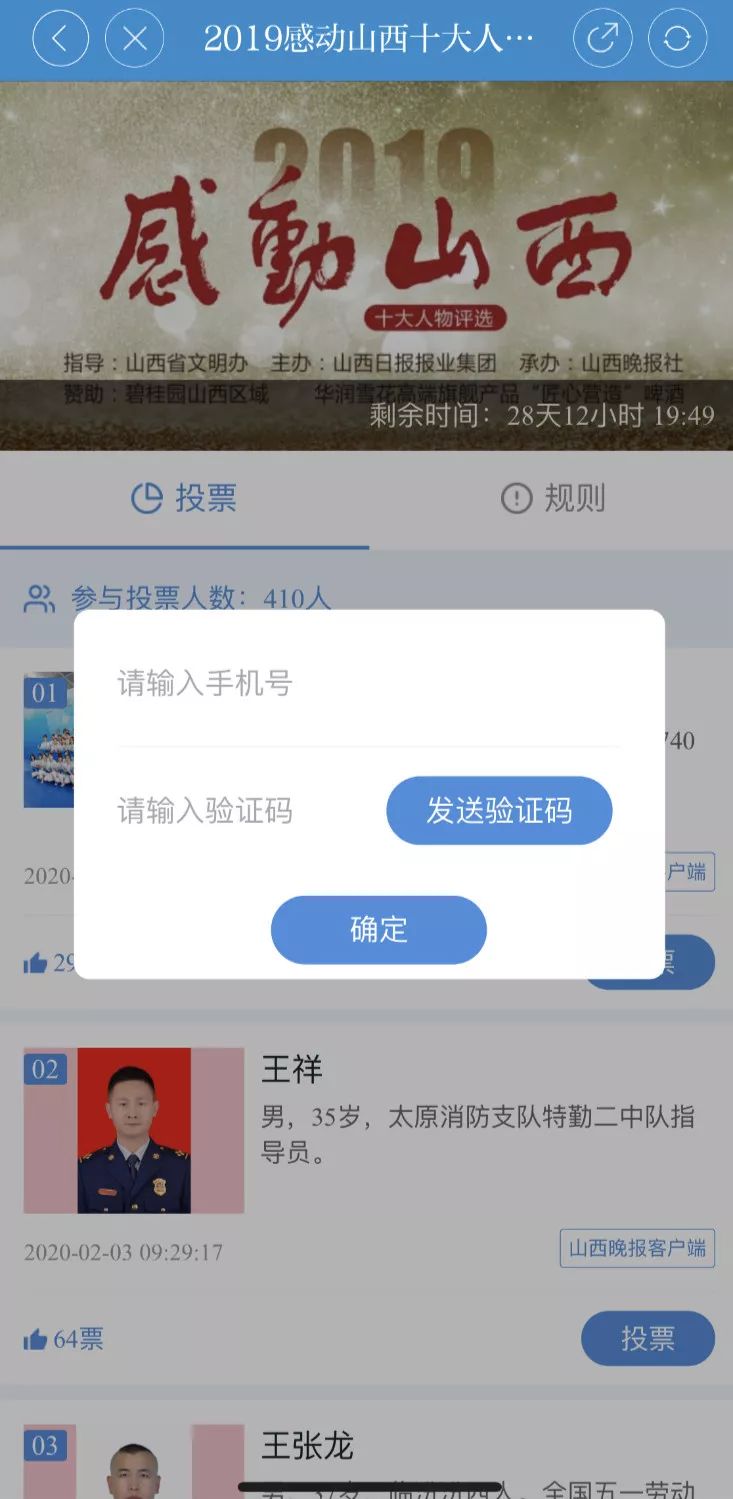The width and height of the screenshot is (733, 1499).
Task: Tap the verification code field 请输入验证码
Action: 240,810
